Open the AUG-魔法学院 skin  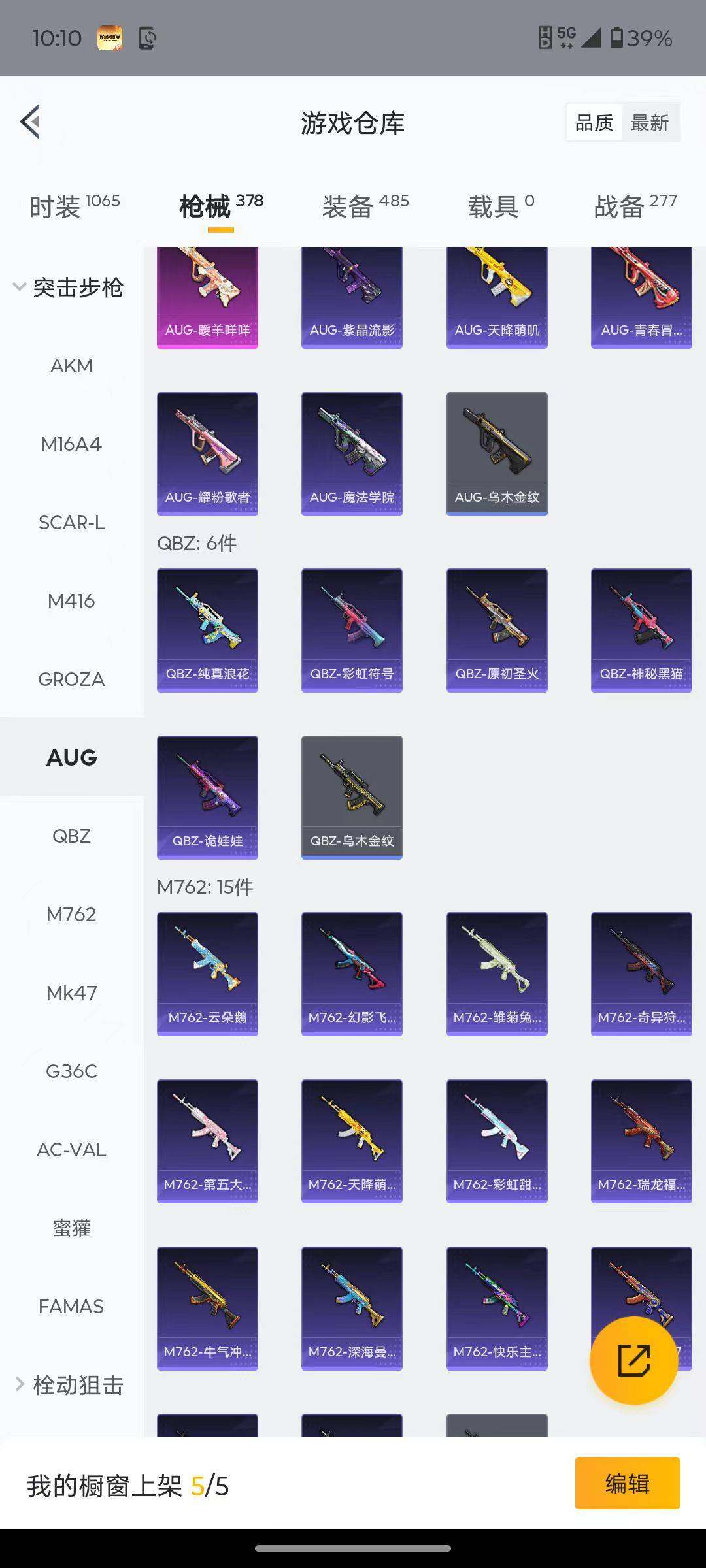pos(352,453)
